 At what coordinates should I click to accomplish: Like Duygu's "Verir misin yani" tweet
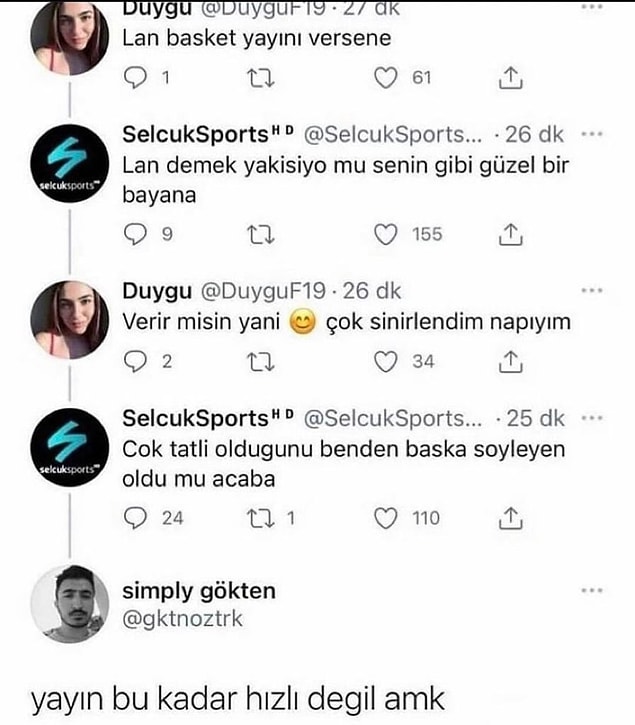point(385,361)
